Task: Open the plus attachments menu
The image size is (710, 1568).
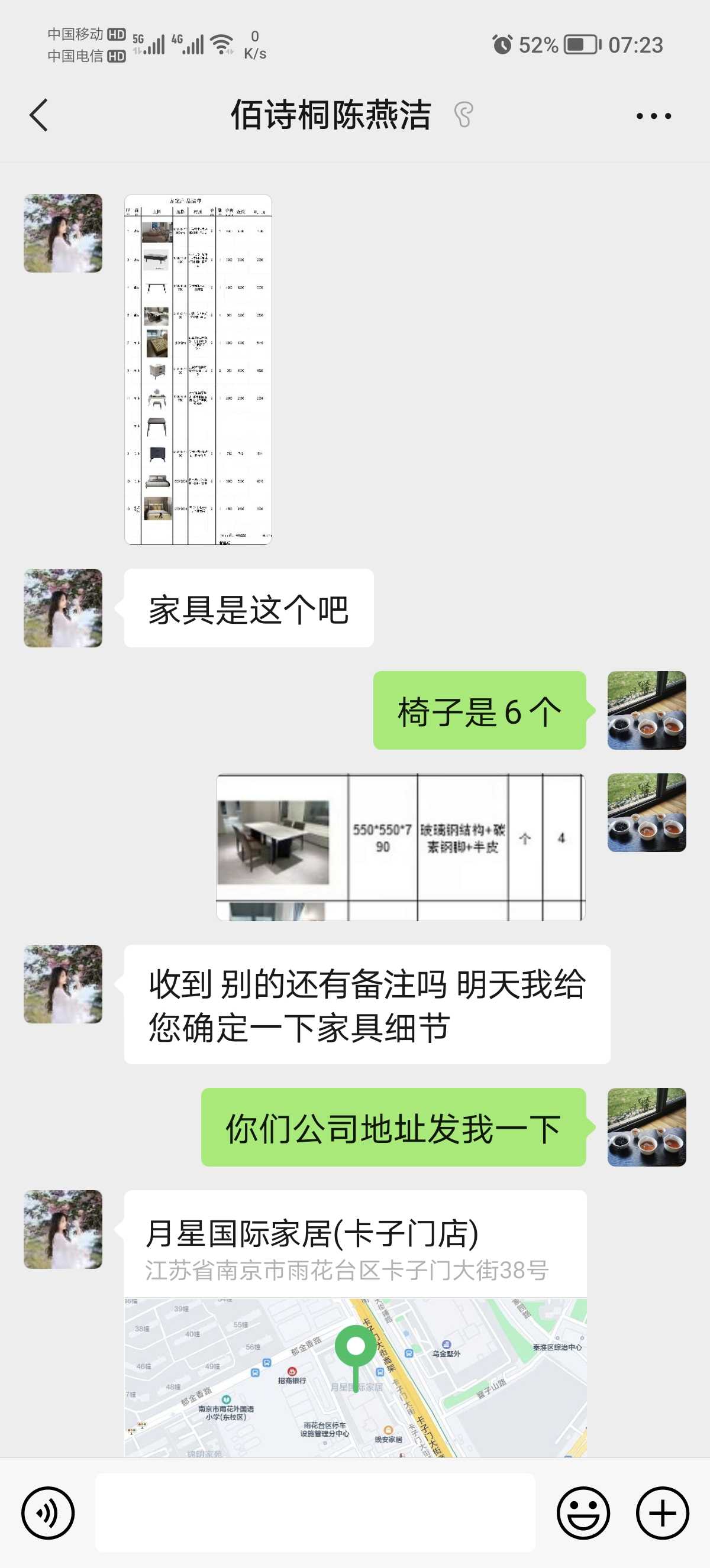Action: click(x=662, y=1512)
